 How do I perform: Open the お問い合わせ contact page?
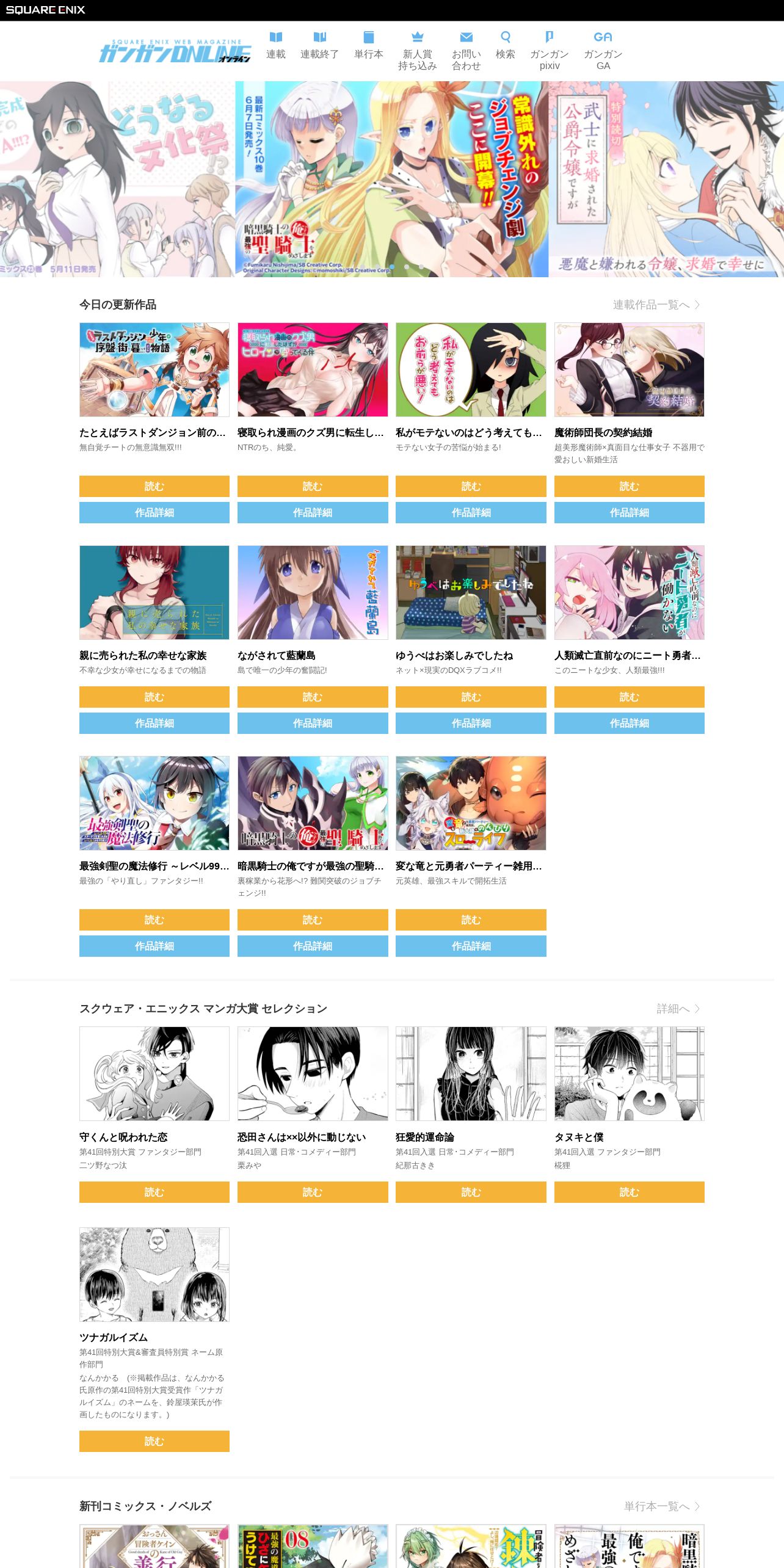coord(466,51)
